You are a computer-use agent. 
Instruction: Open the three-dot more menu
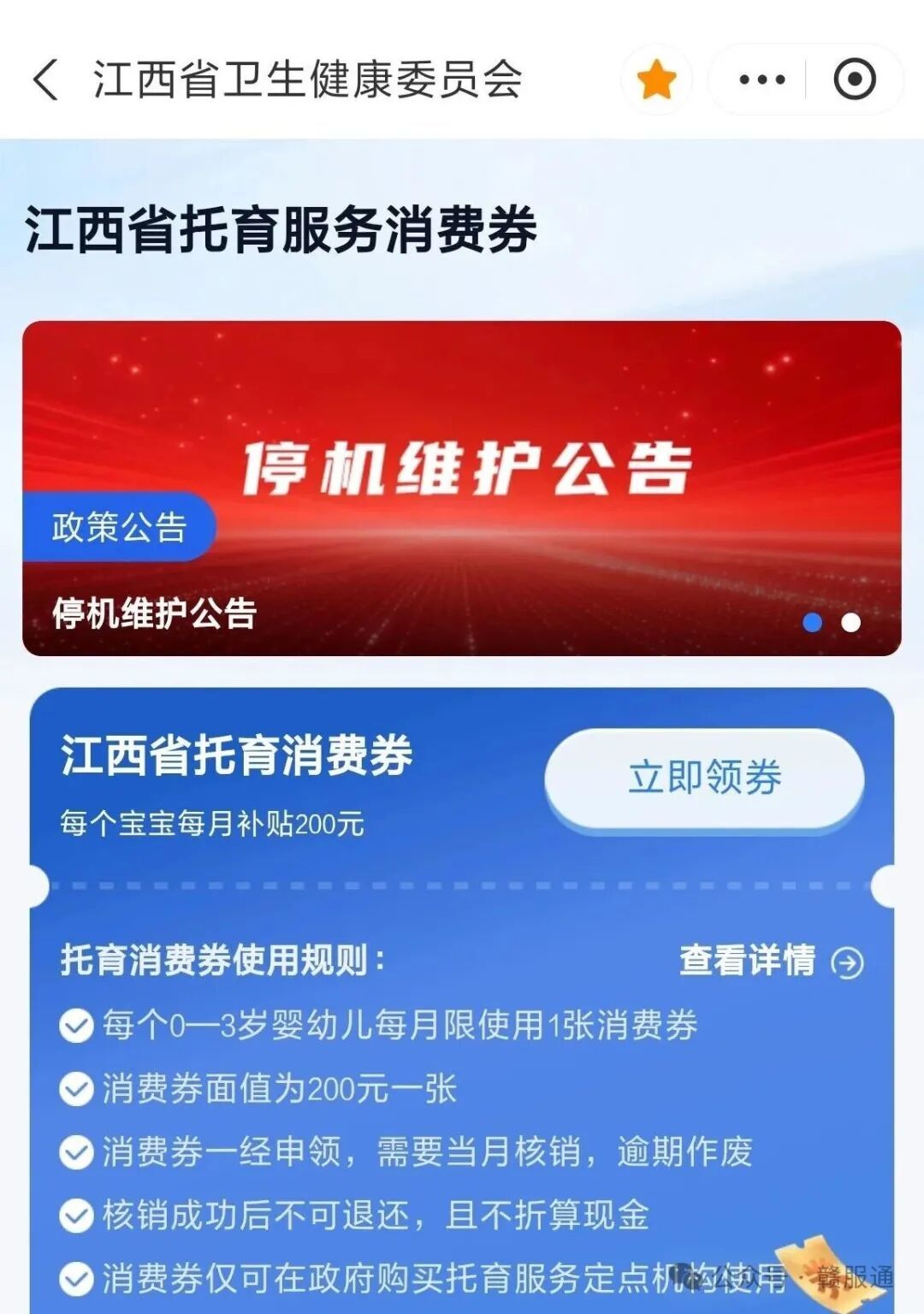click(x=761, y=80)
